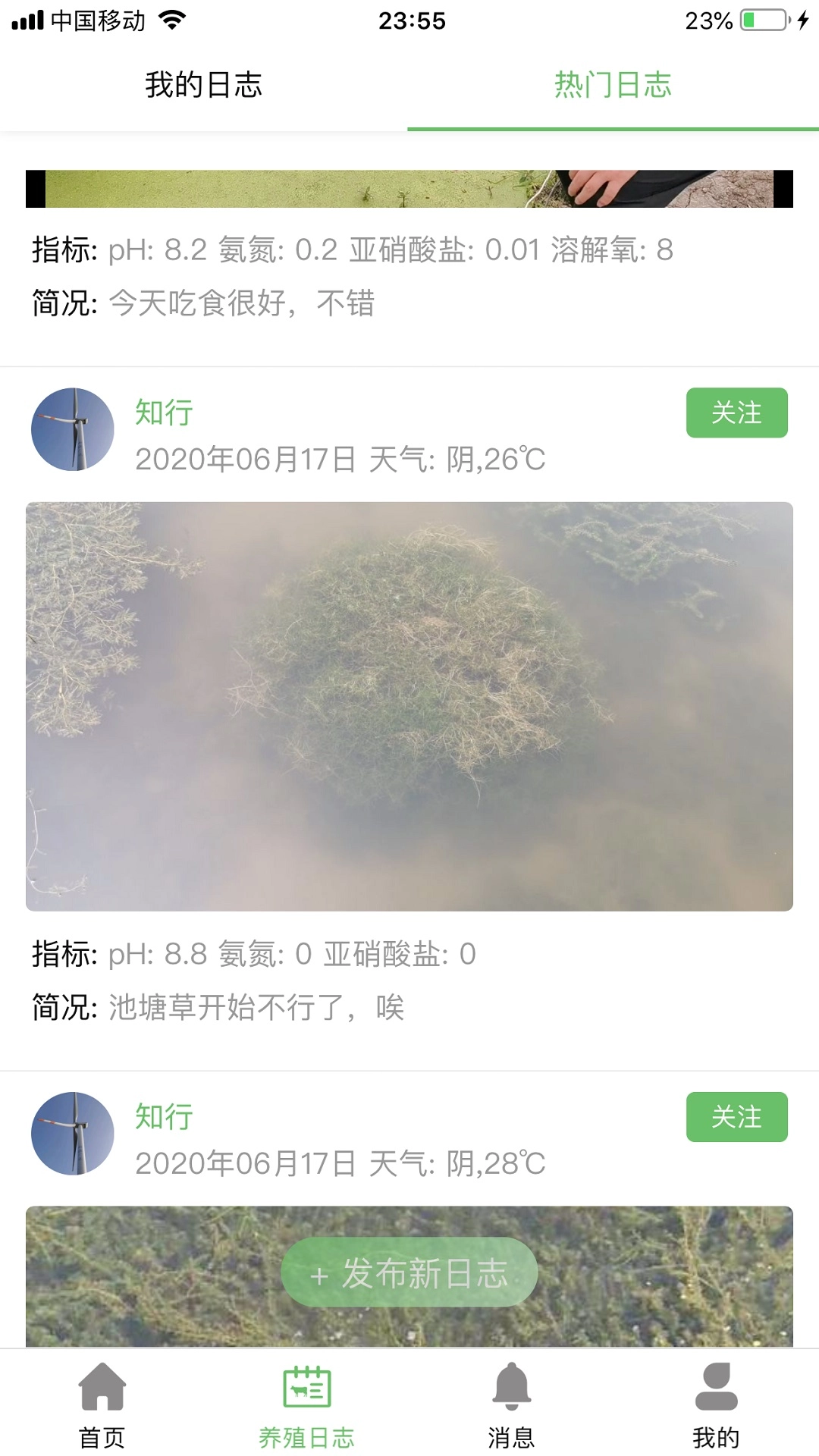Switch to the 热门日志 tab
The height and width of the screenshot is (1456, 819).
tap(612, 86)
